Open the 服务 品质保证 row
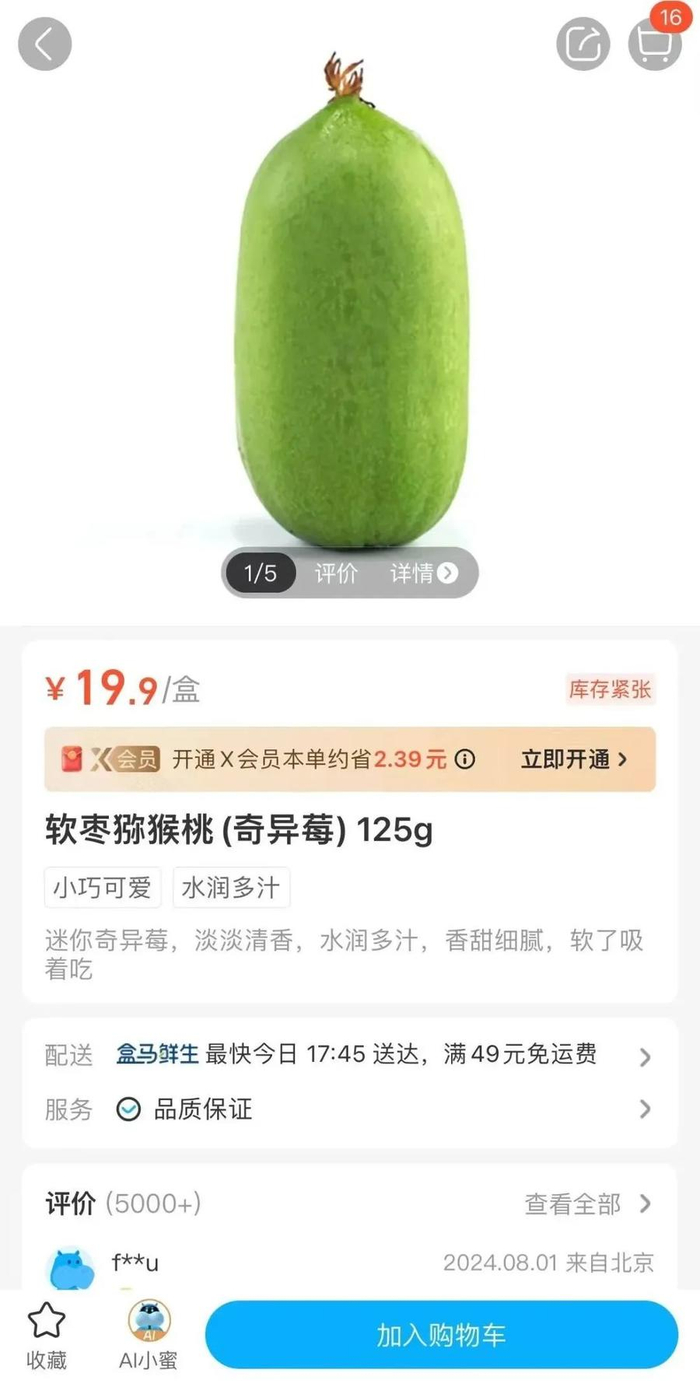Image resolution: width=700 pixels, height=1381 pixels. tap(645, 1108)
